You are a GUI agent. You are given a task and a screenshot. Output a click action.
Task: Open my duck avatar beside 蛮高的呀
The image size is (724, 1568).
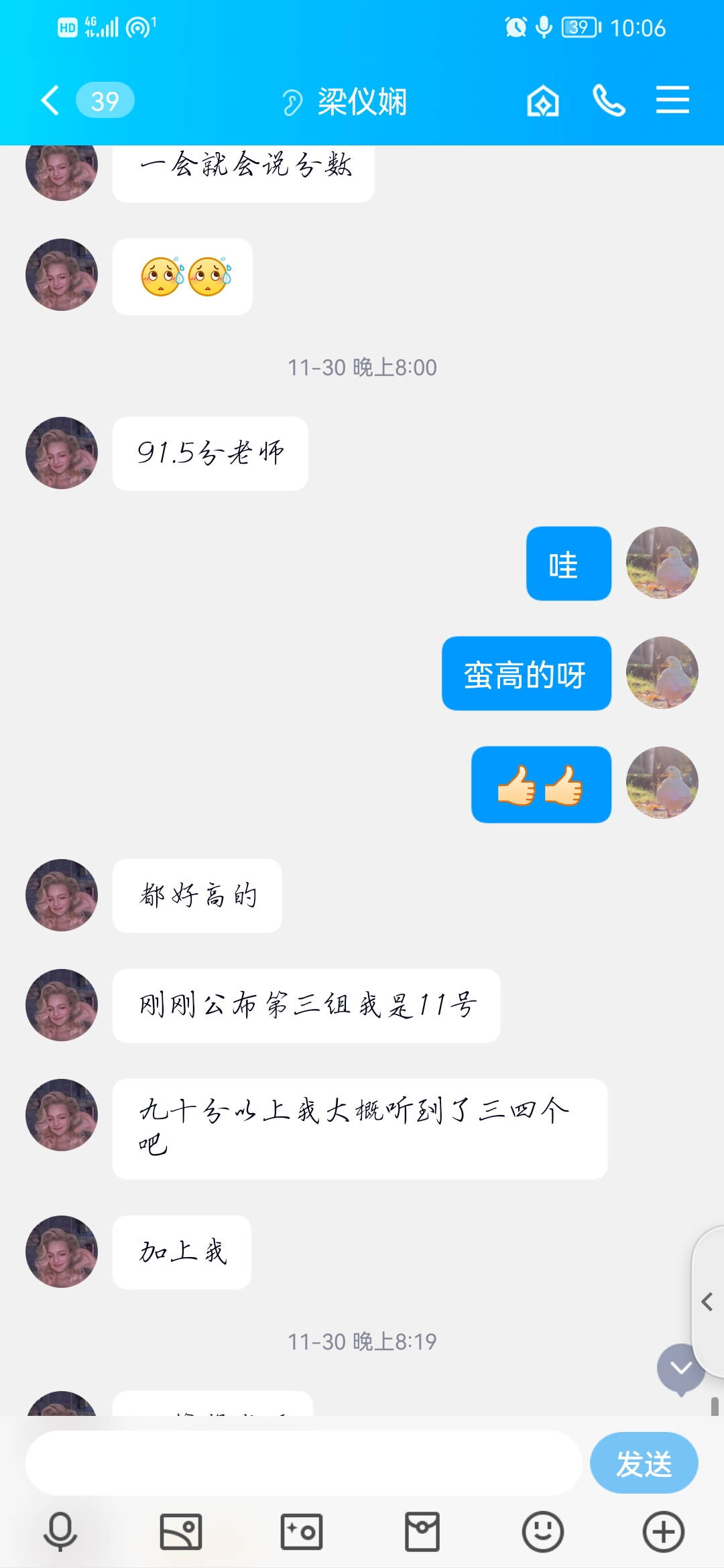tap(662, 673)
